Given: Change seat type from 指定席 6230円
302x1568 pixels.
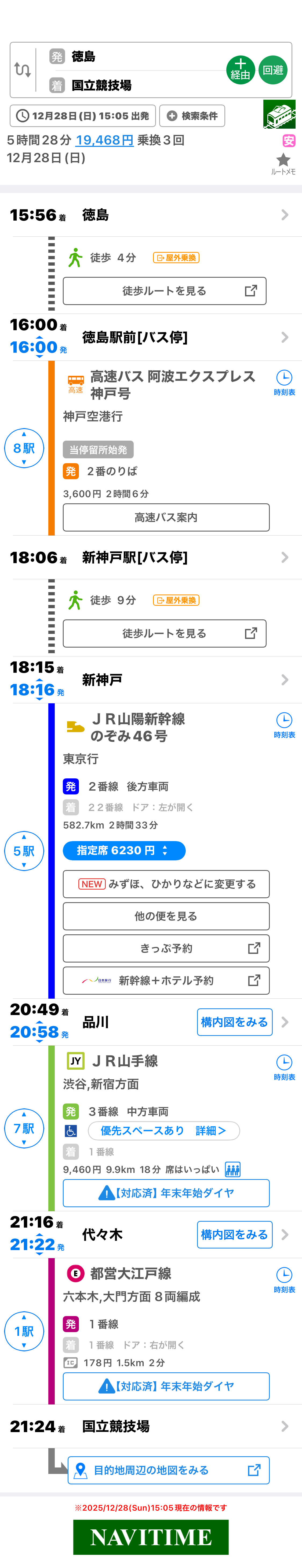Looking at the screenshot, I should (x=124, y=850).
